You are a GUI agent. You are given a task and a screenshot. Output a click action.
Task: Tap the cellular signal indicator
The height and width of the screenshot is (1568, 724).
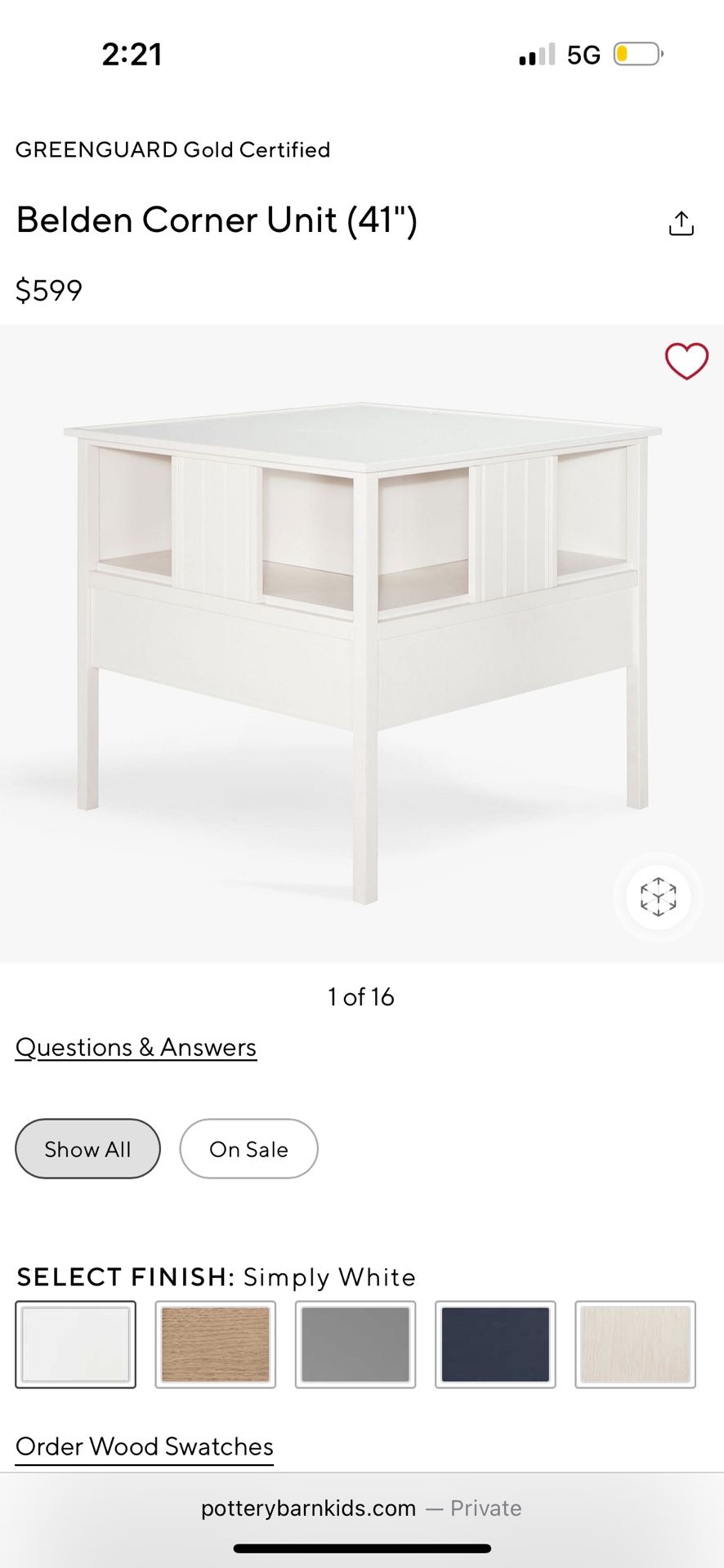532,53
